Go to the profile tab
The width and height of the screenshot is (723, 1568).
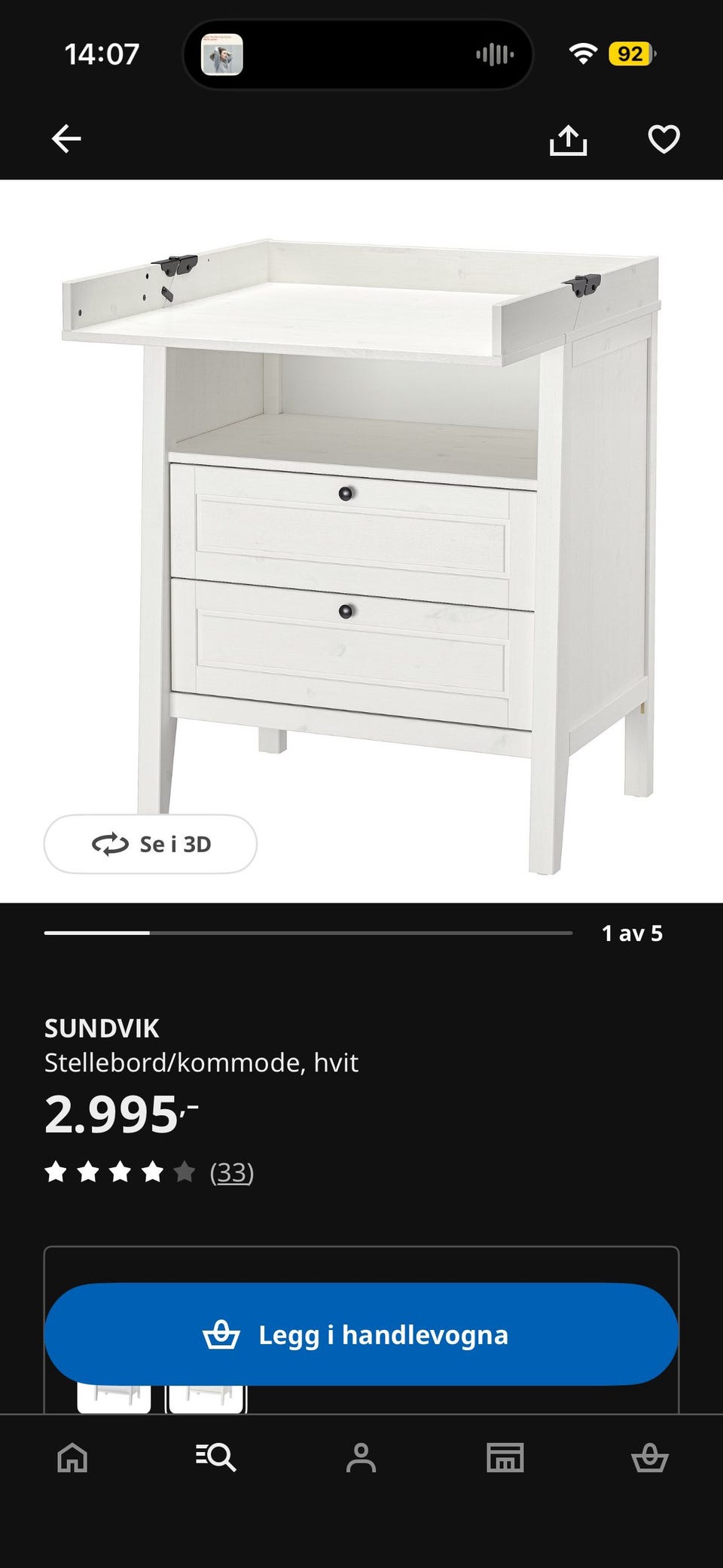[x=361, y=1458]
